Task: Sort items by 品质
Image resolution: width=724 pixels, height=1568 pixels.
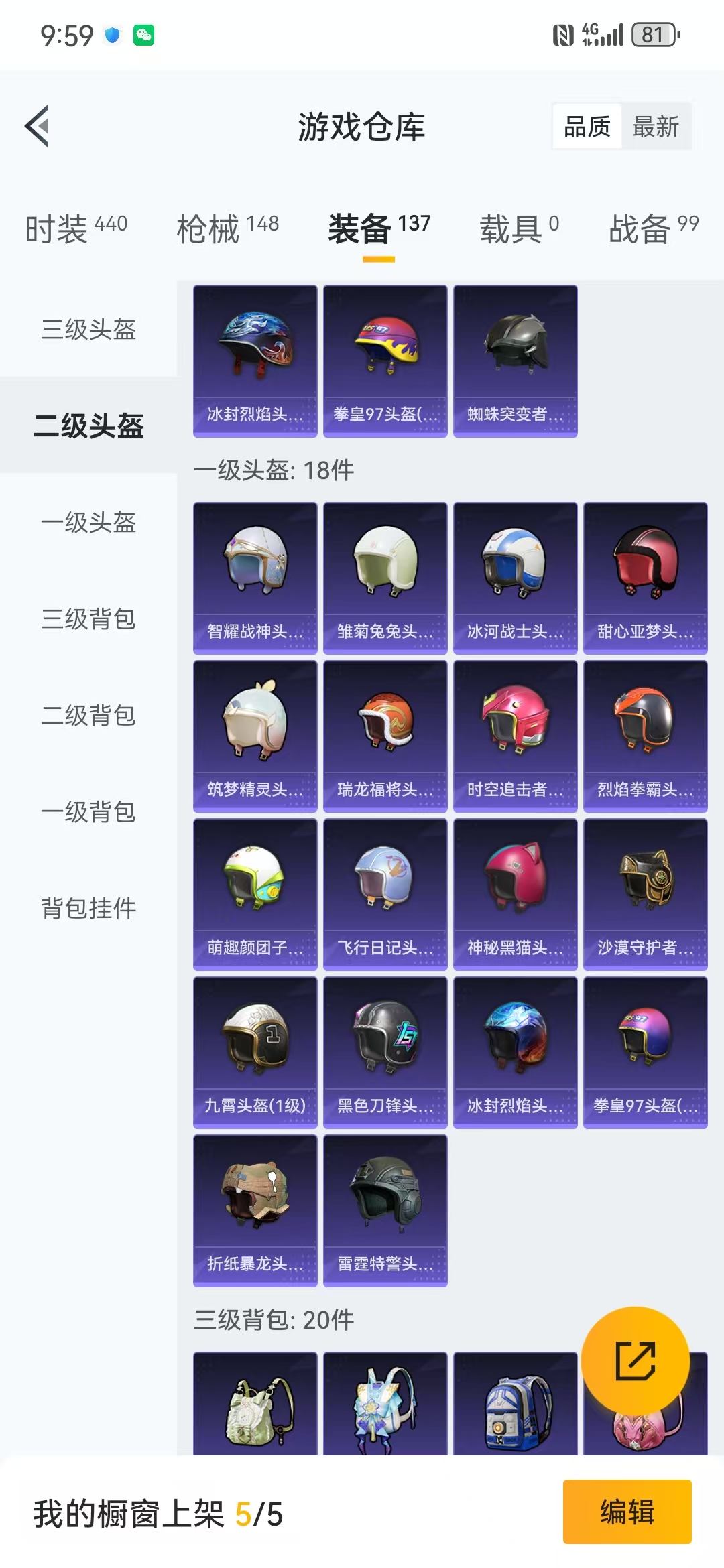Action: (587, 127)
